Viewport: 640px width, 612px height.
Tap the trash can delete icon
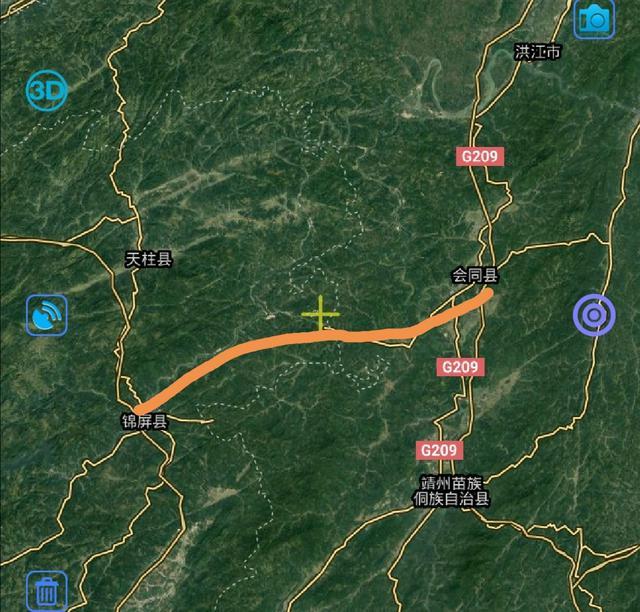(47, 590)
